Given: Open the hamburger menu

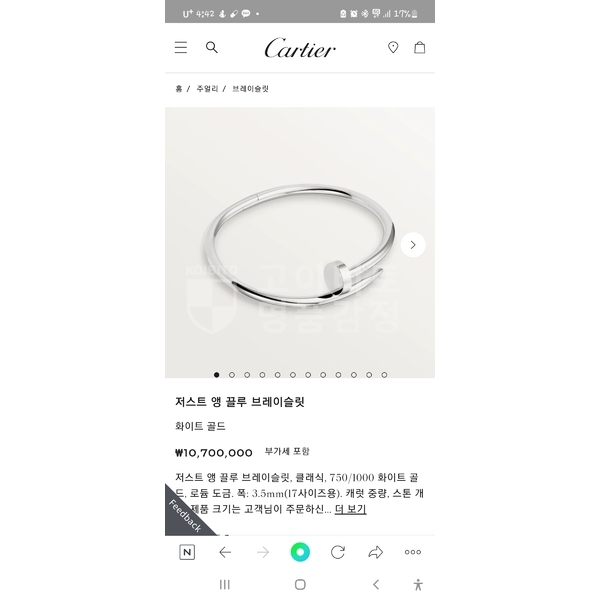Looking at the screenshot, I should [181, 47].
